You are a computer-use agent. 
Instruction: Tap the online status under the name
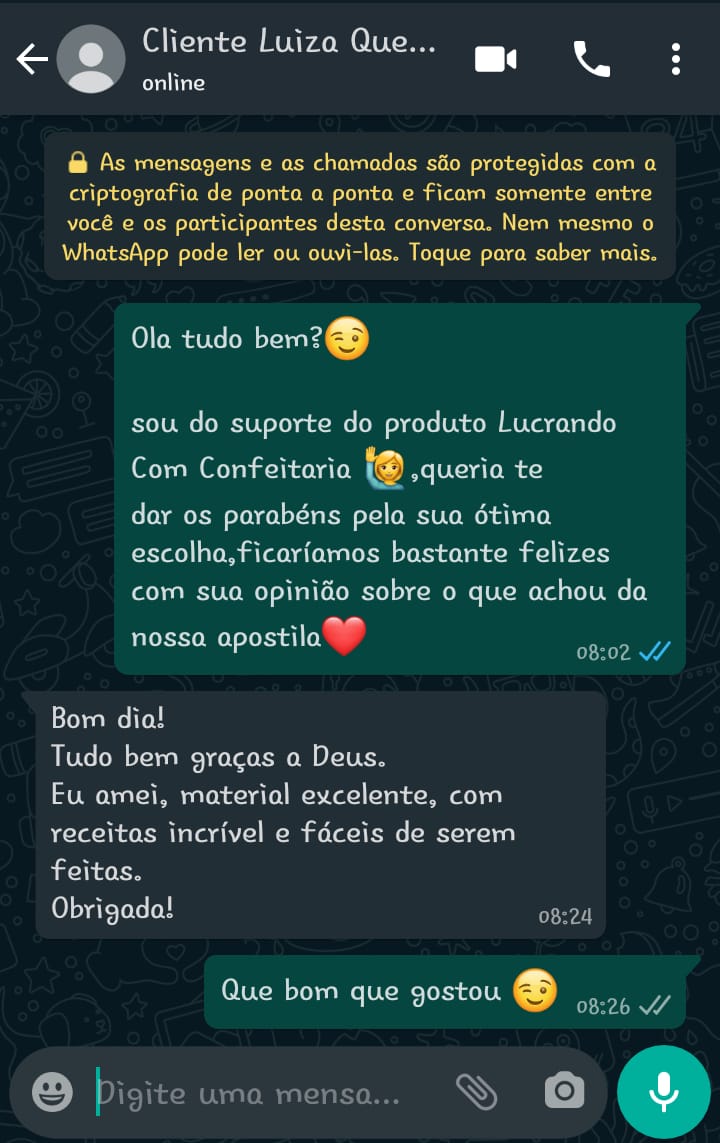pos(172,83)
